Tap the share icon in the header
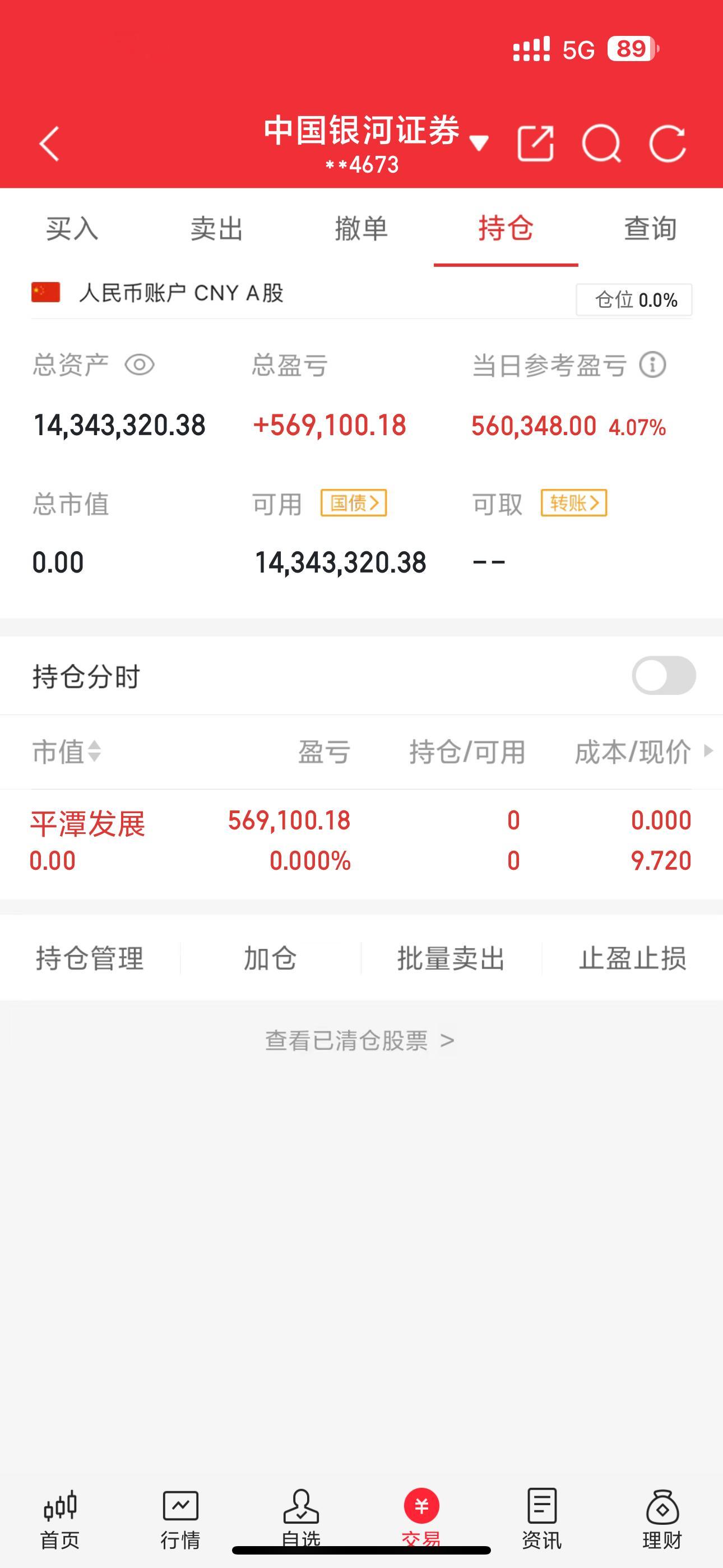Screen dimensions: 723x1568 click(x=536, y=142)
